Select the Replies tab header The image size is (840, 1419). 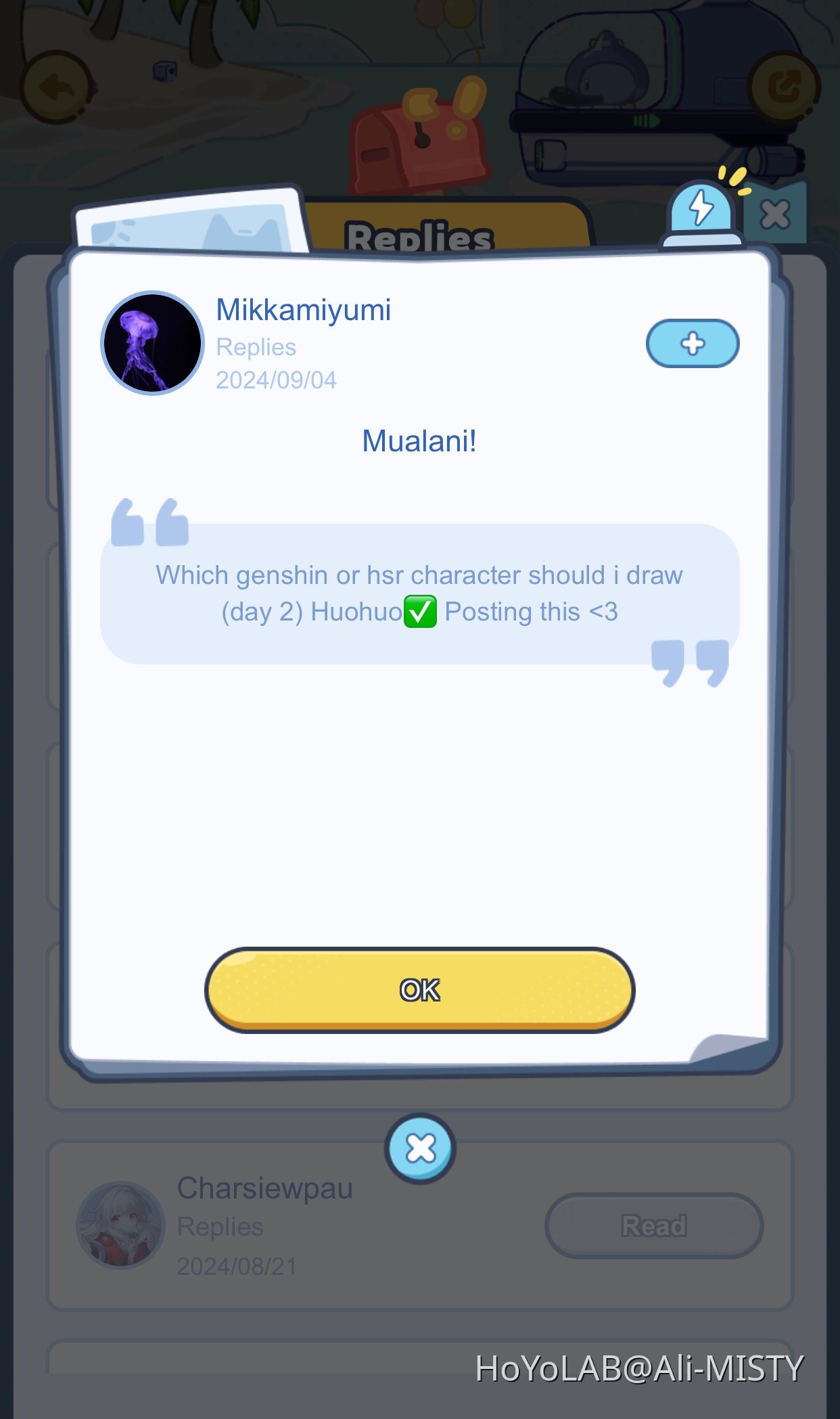coord(419,235)
